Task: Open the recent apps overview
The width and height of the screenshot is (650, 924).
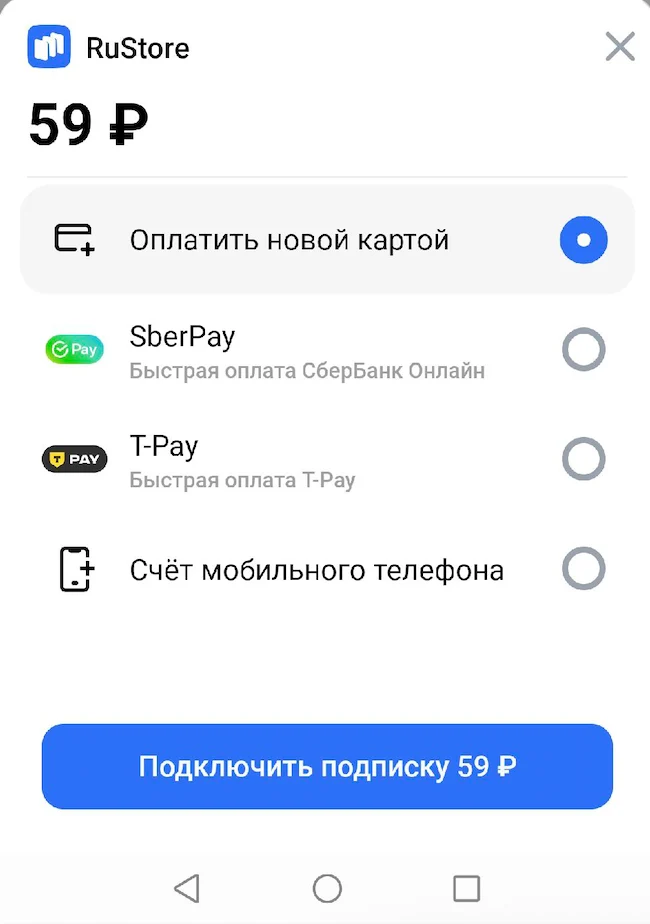Action: pos(466,888)
